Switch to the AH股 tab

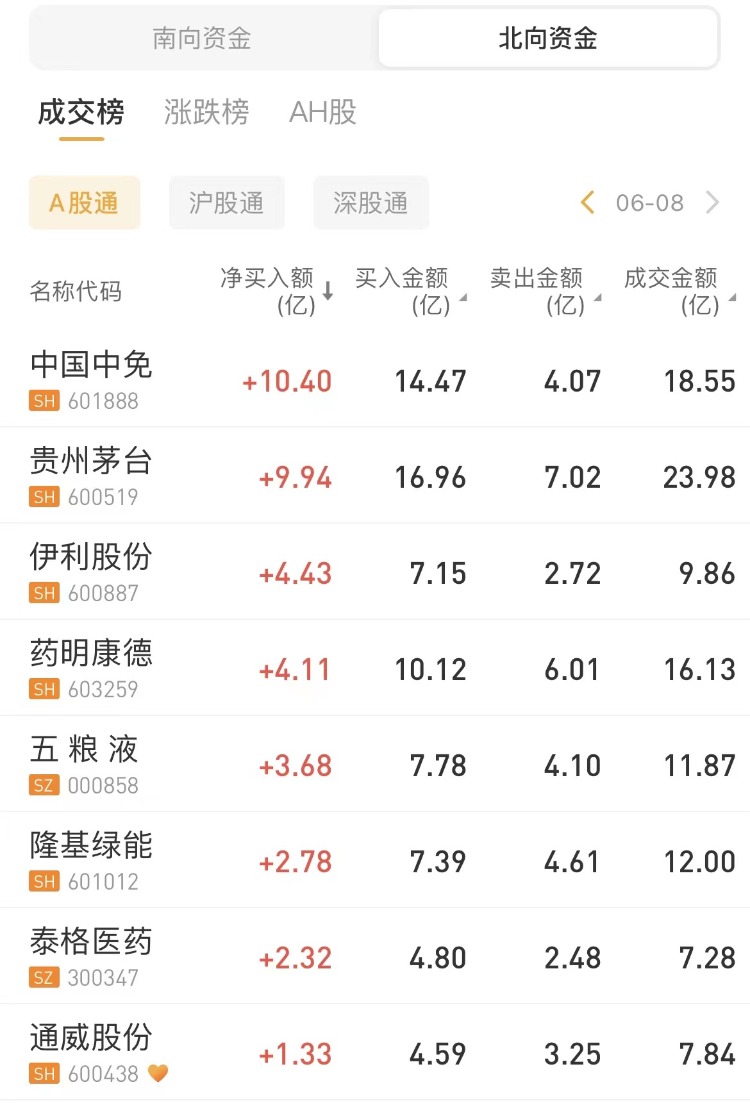[323, 112]
